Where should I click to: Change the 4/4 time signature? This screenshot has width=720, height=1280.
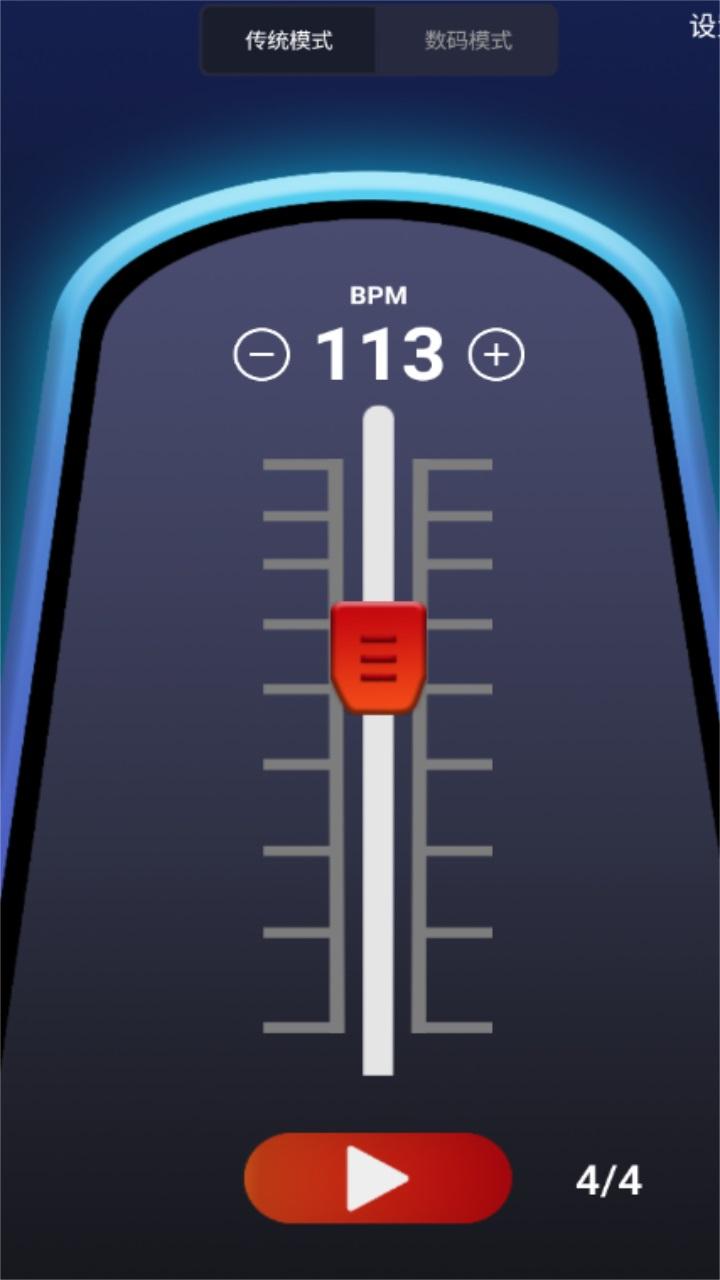[608, 1181]
